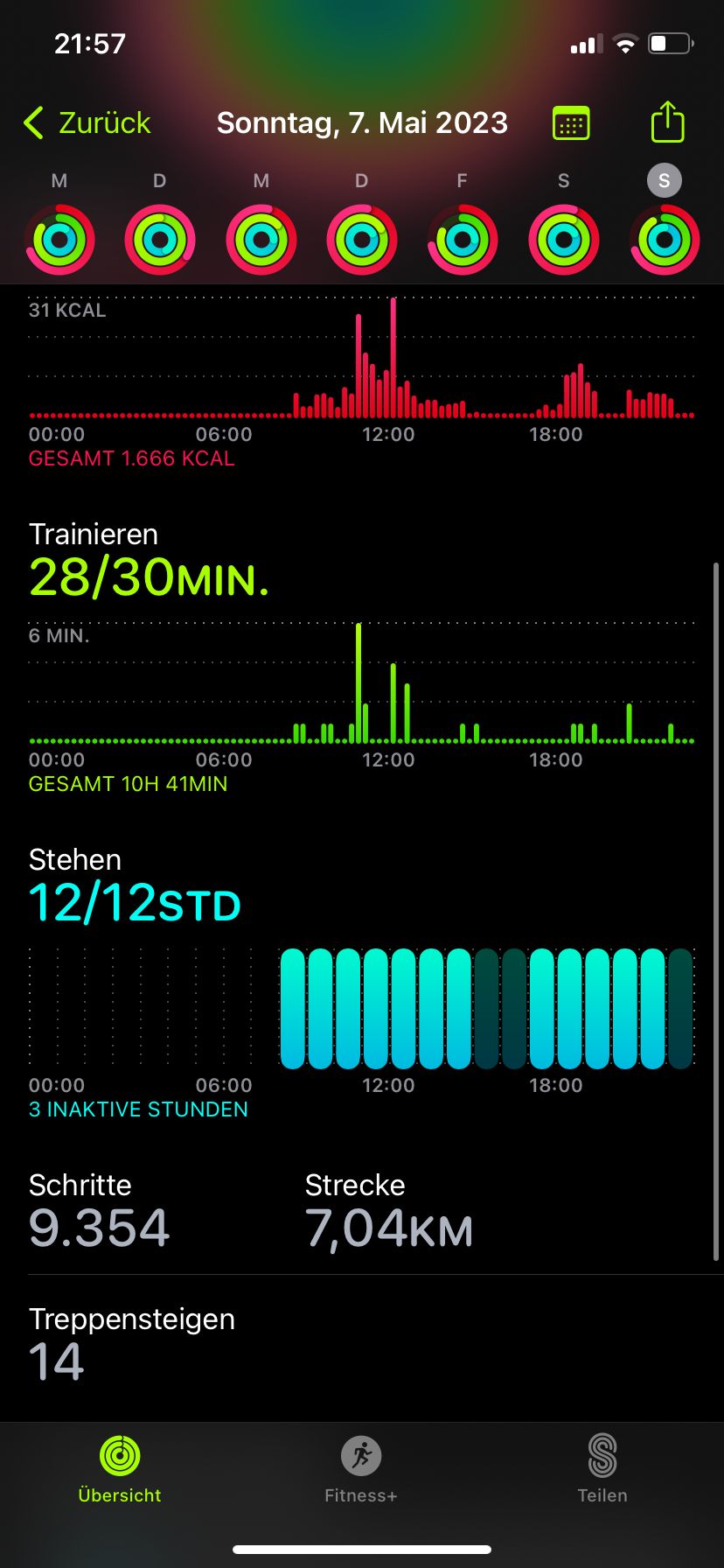Open the calendar month view icon

click(571, 123)
